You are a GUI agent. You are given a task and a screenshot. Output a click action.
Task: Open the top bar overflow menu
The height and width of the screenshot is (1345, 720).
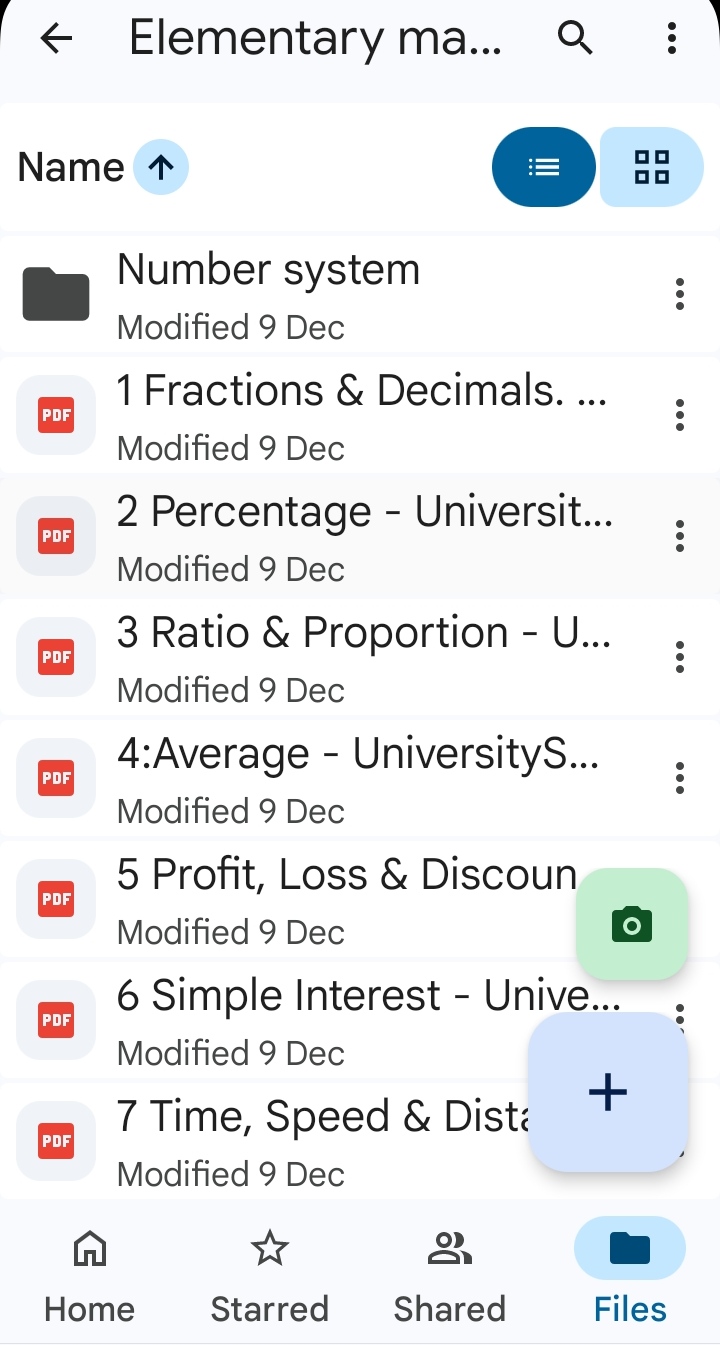(671, 39)
